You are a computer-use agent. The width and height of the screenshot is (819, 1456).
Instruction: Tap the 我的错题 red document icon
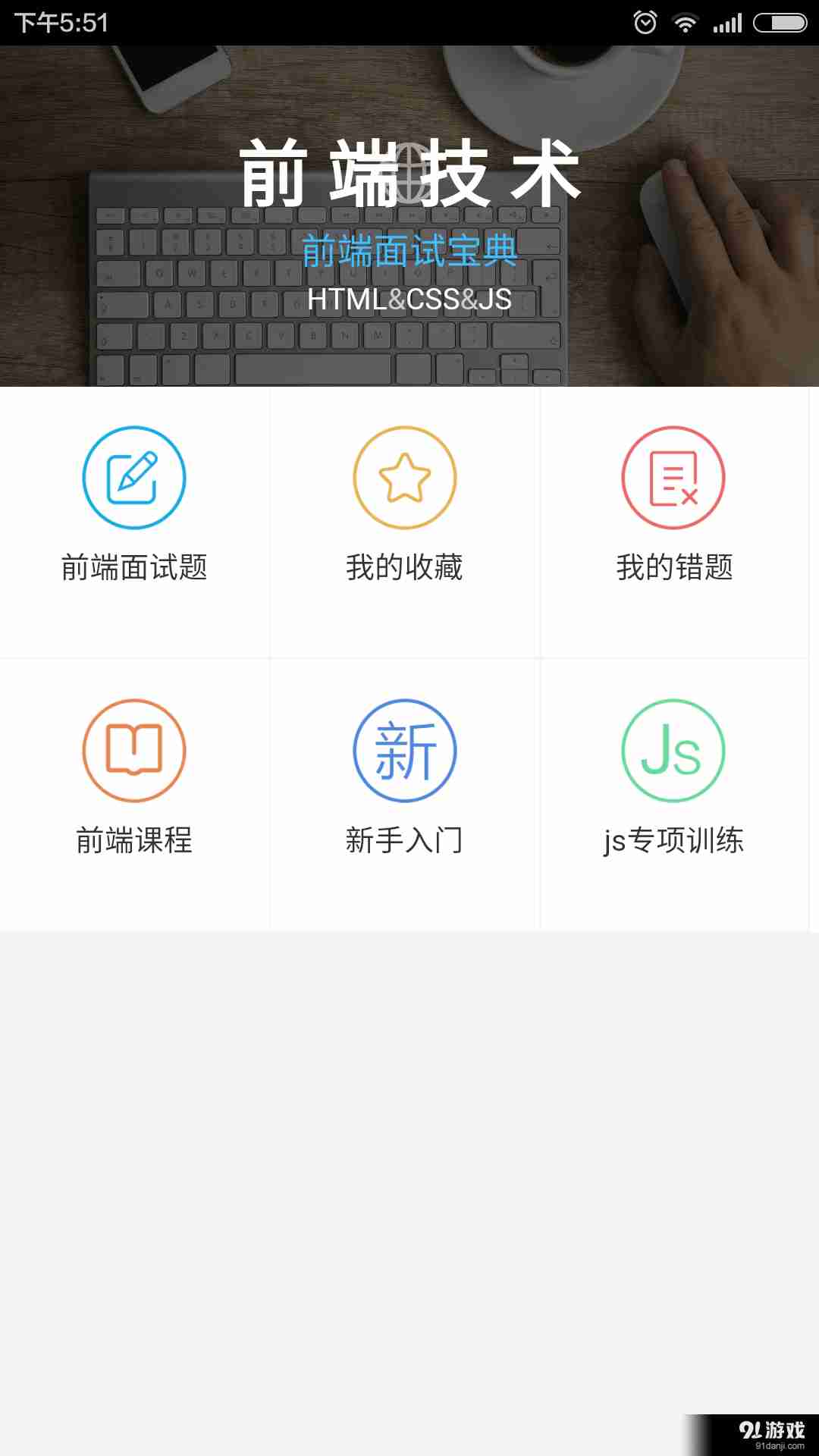click(x=673, y=479)
